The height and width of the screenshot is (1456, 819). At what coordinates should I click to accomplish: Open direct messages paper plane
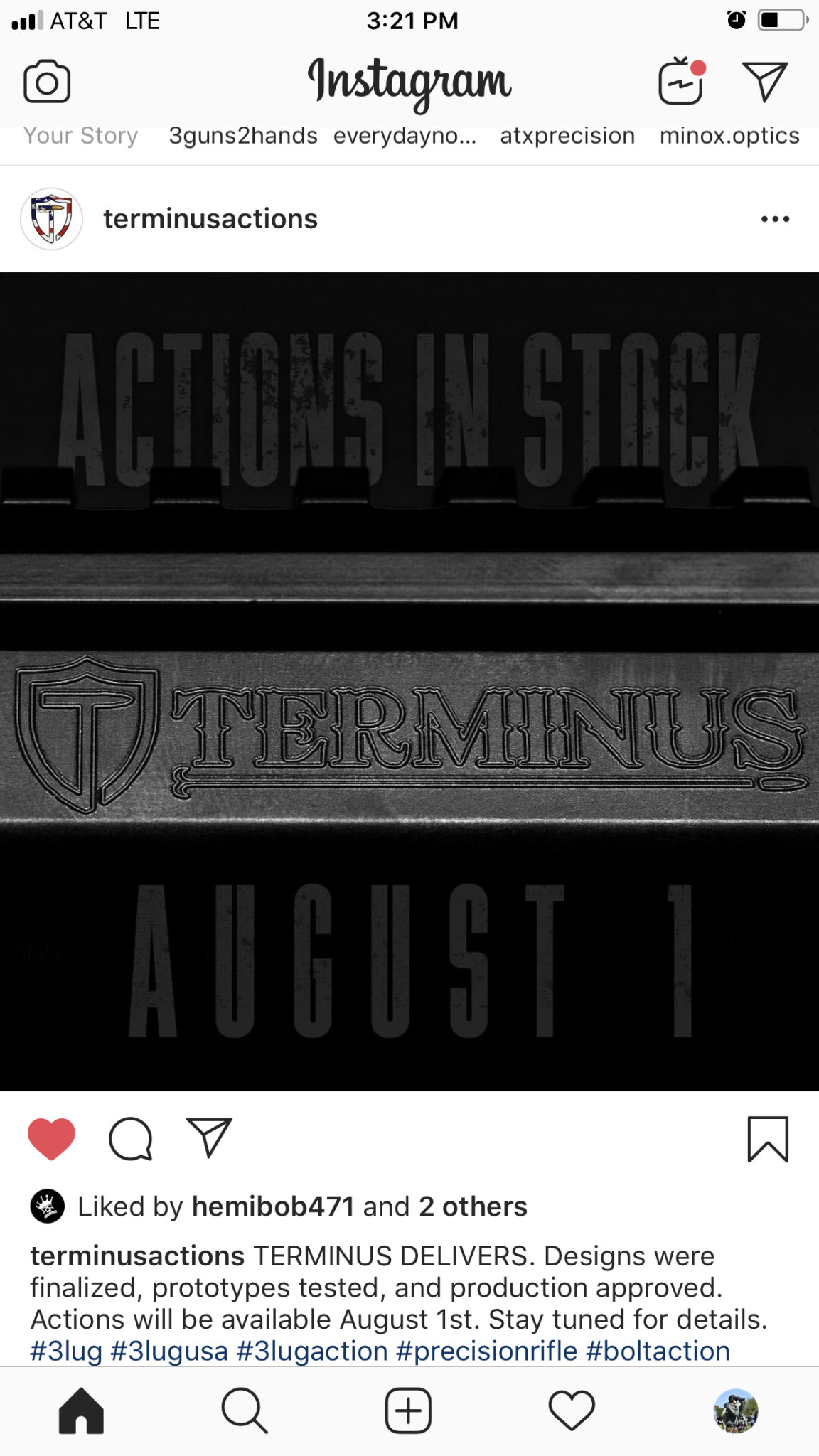point(764,81)
